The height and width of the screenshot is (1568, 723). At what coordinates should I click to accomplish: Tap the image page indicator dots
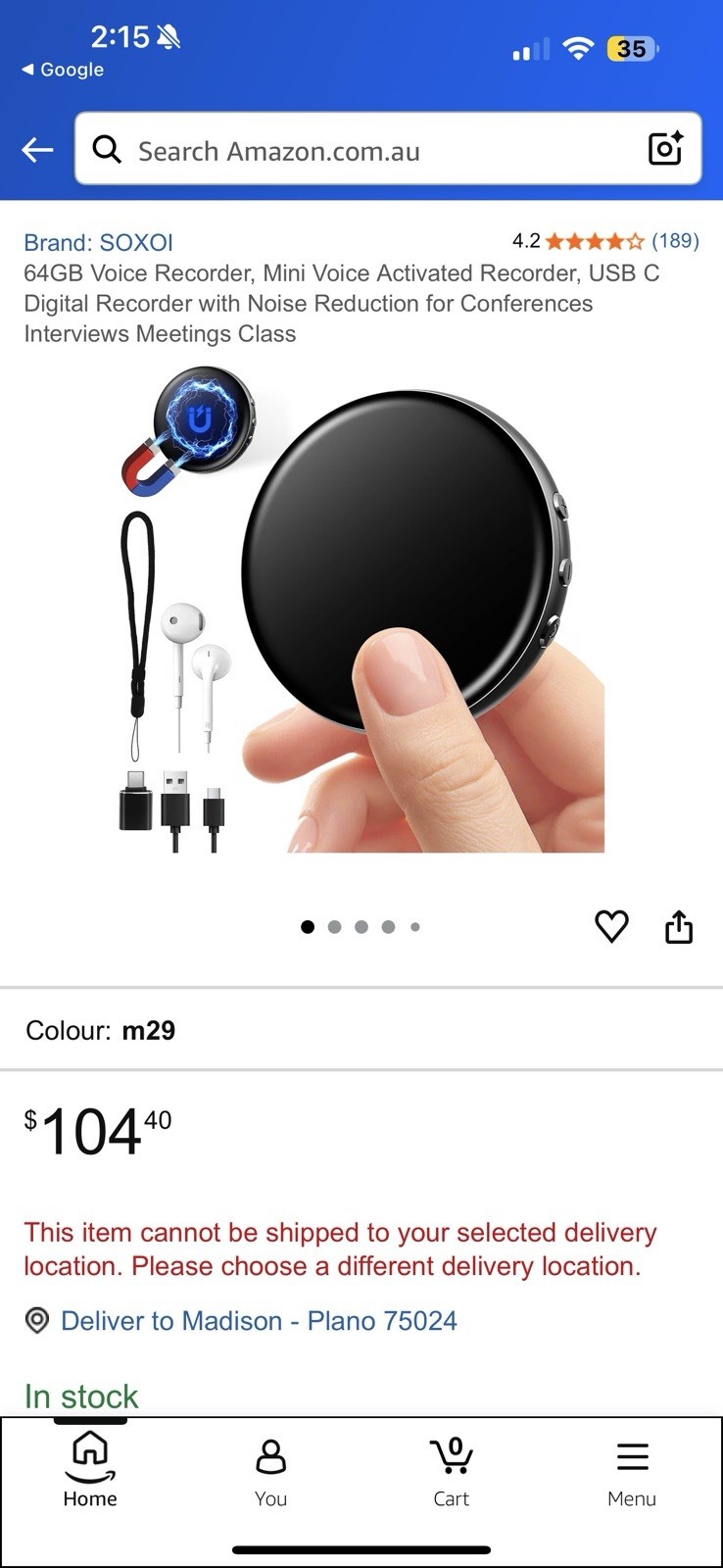click(361, 926)
